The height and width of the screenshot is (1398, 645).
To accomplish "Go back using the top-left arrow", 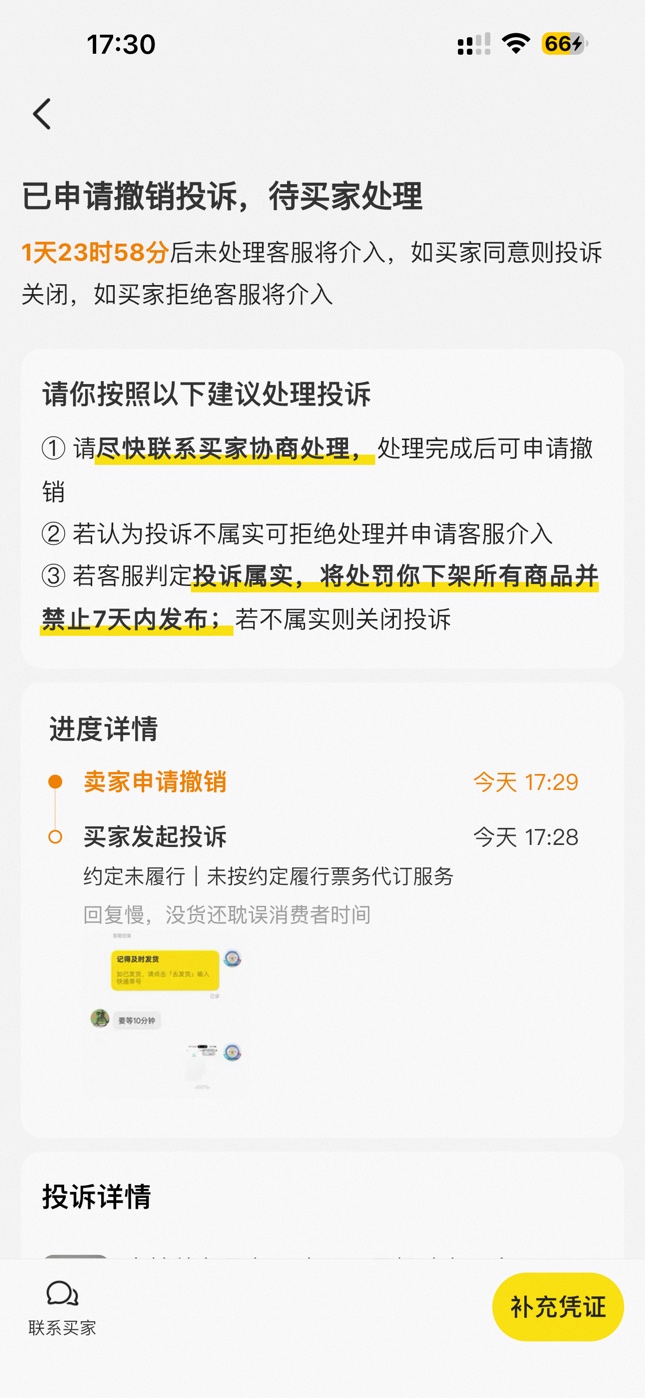I will point(42,114).
